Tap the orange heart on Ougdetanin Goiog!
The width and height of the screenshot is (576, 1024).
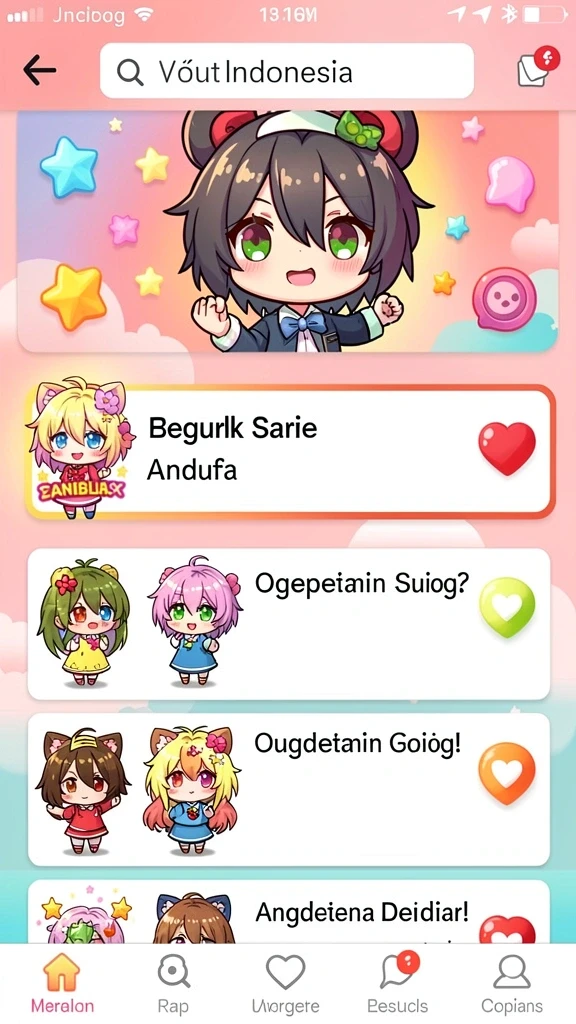click(x=507, y=773)
